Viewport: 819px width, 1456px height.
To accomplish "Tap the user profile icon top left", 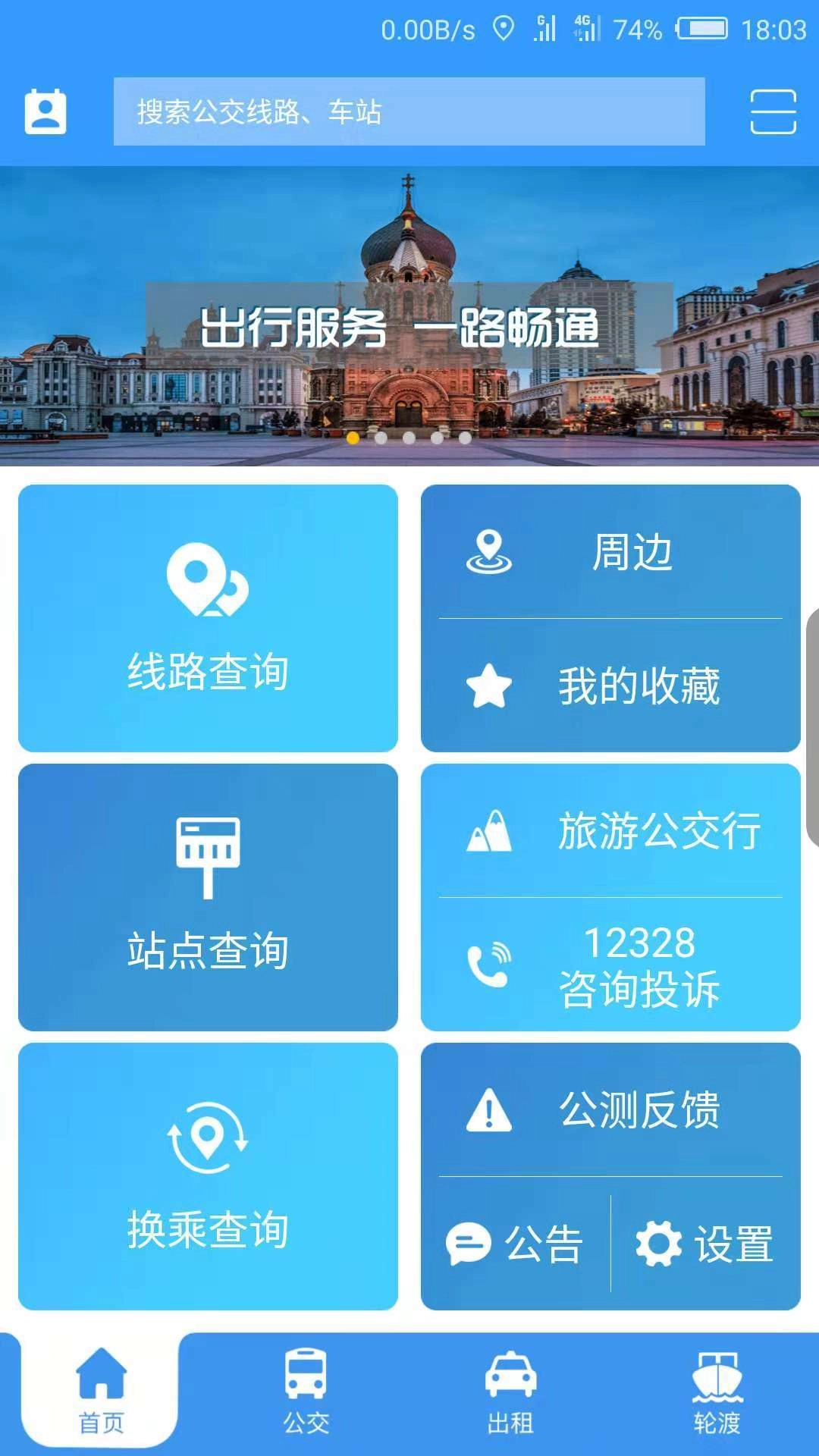I will click(x=44, y=112).
